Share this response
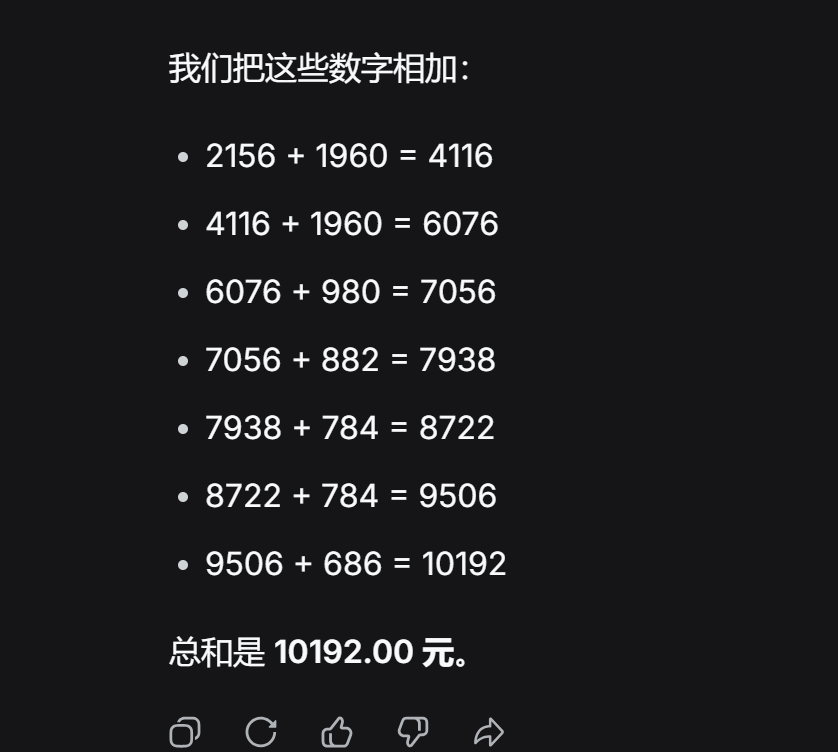838x752 pixels. click(x=489, y=732)
